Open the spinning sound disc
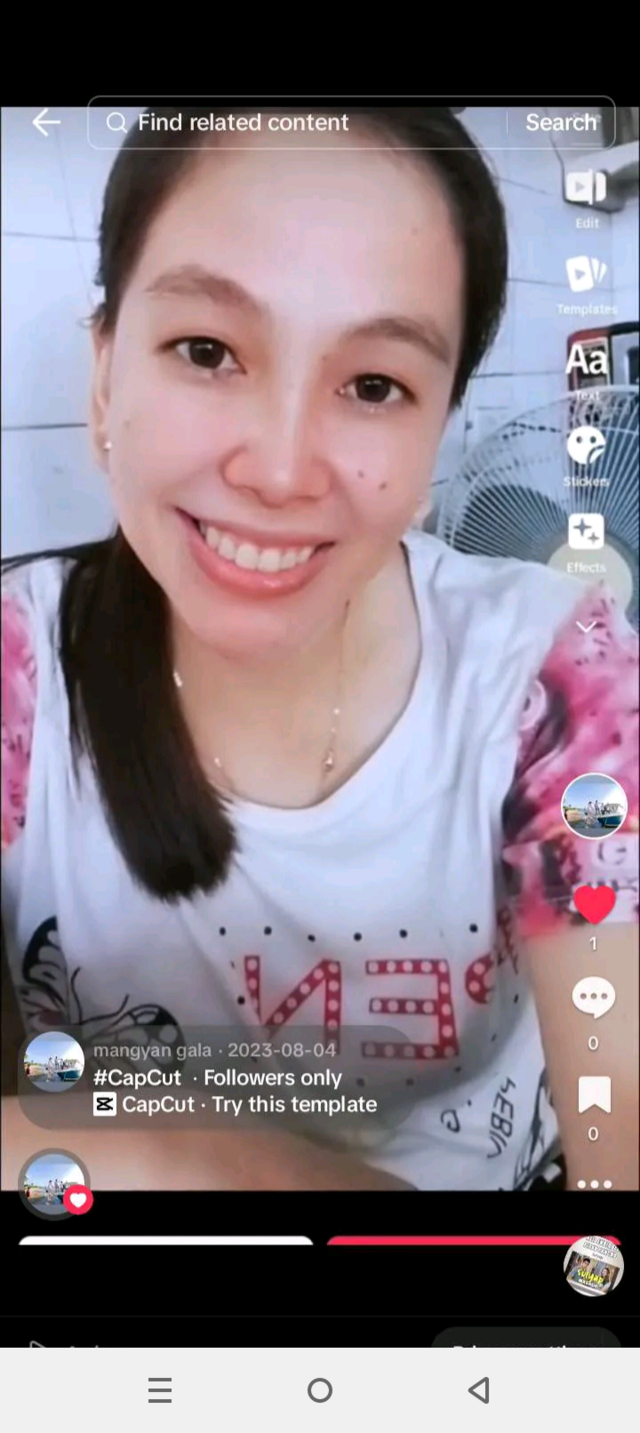Viewport: 640px width, 1433px height. [593, 1266]
